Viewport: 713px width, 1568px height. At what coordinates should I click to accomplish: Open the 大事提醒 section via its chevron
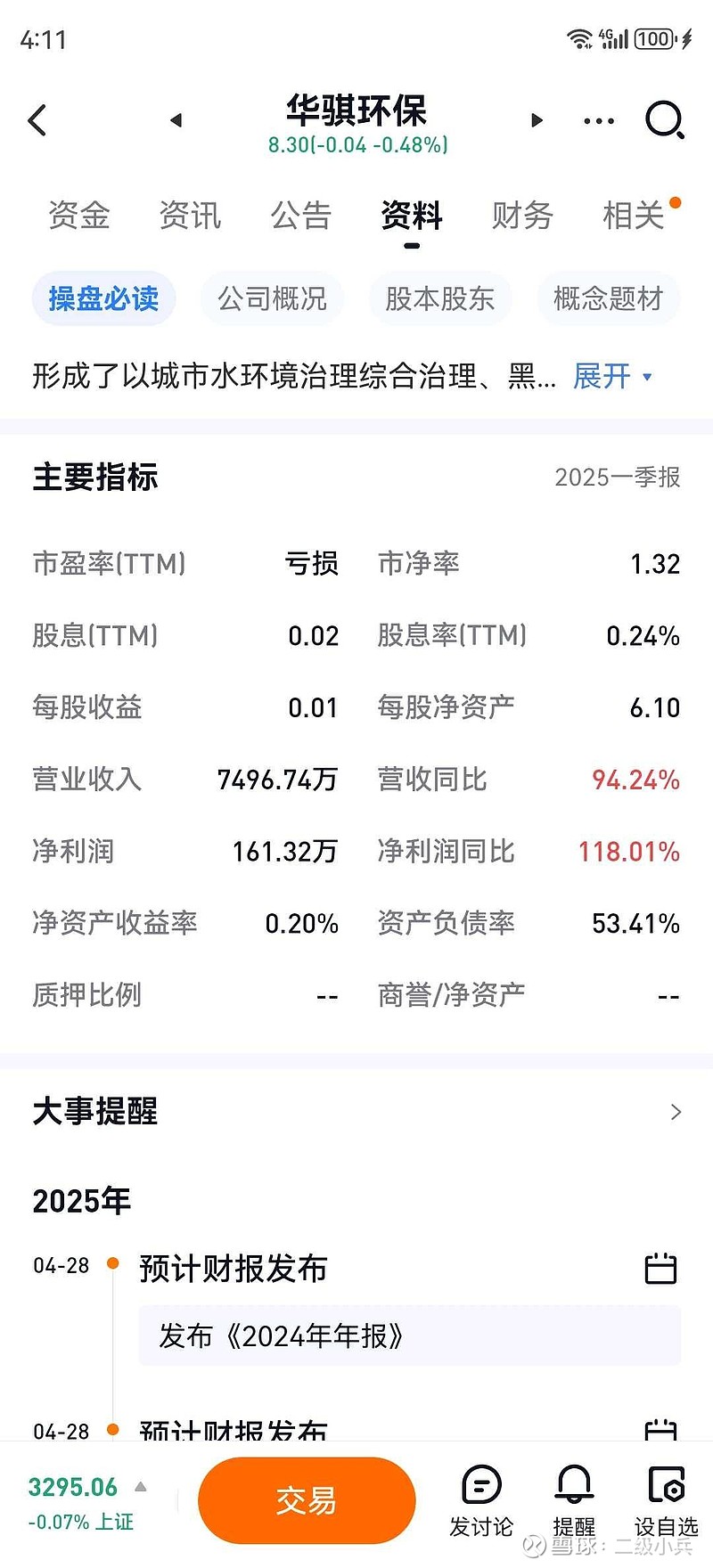(676, 1112)
